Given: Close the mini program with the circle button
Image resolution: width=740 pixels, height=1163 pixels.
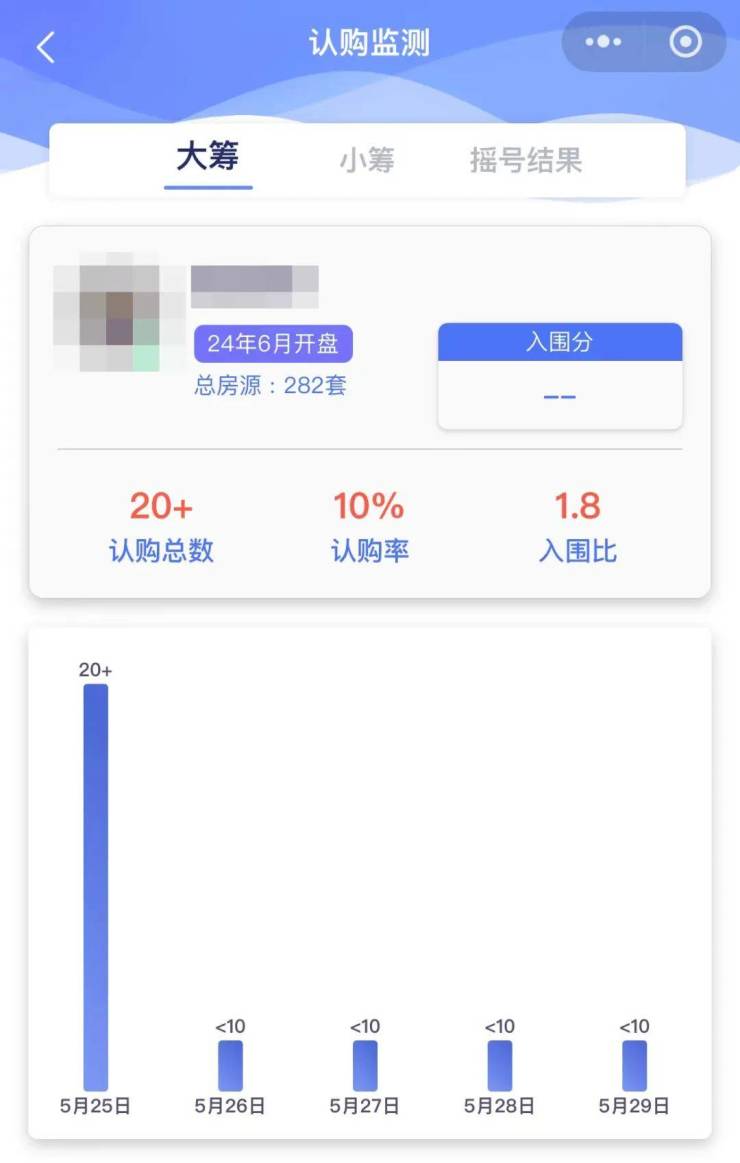Looking at the screenshot, I should [x=685, y=42].
